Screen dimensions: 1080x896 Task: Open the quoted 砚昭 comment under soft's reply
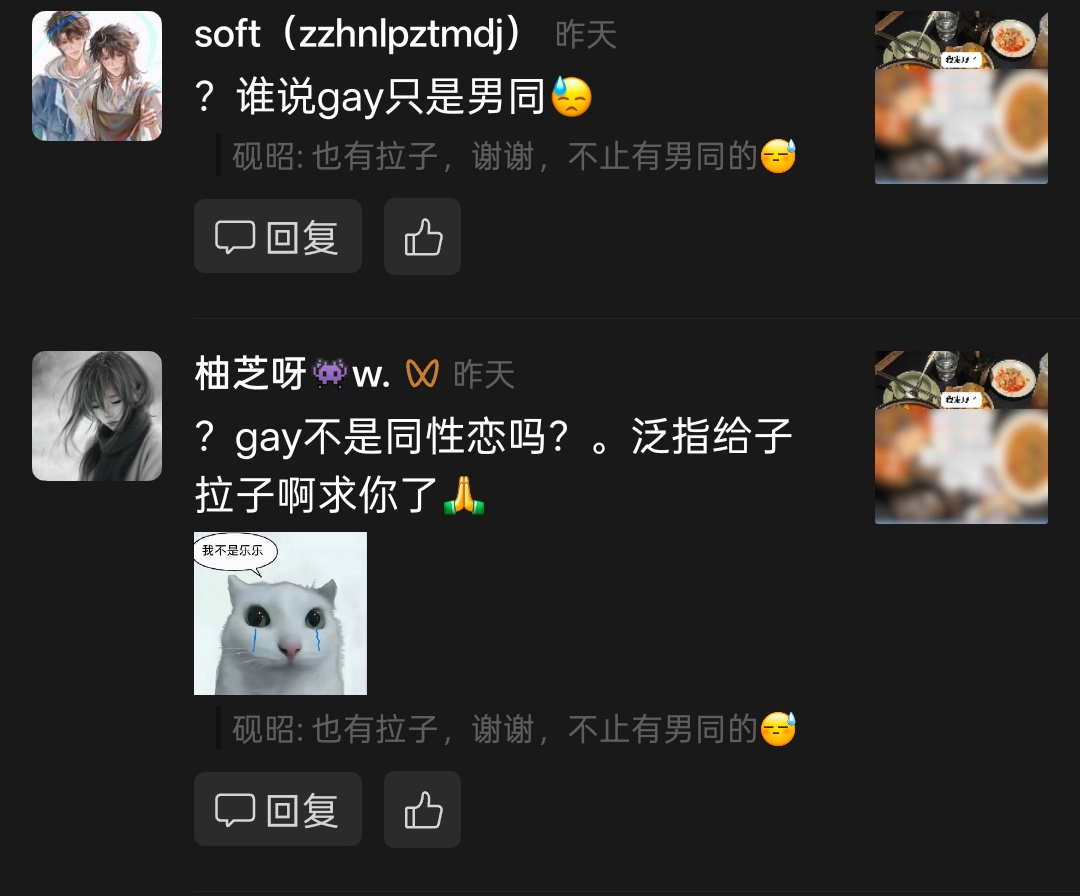(514, 156)
